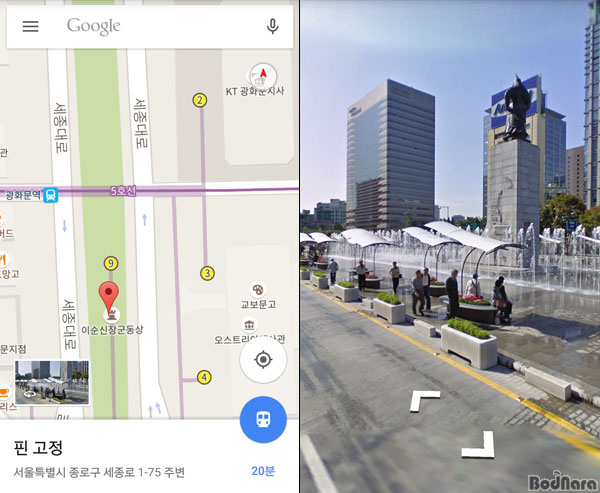
Task: Open the 교보문고 place marker
Action: coord(256,289)
